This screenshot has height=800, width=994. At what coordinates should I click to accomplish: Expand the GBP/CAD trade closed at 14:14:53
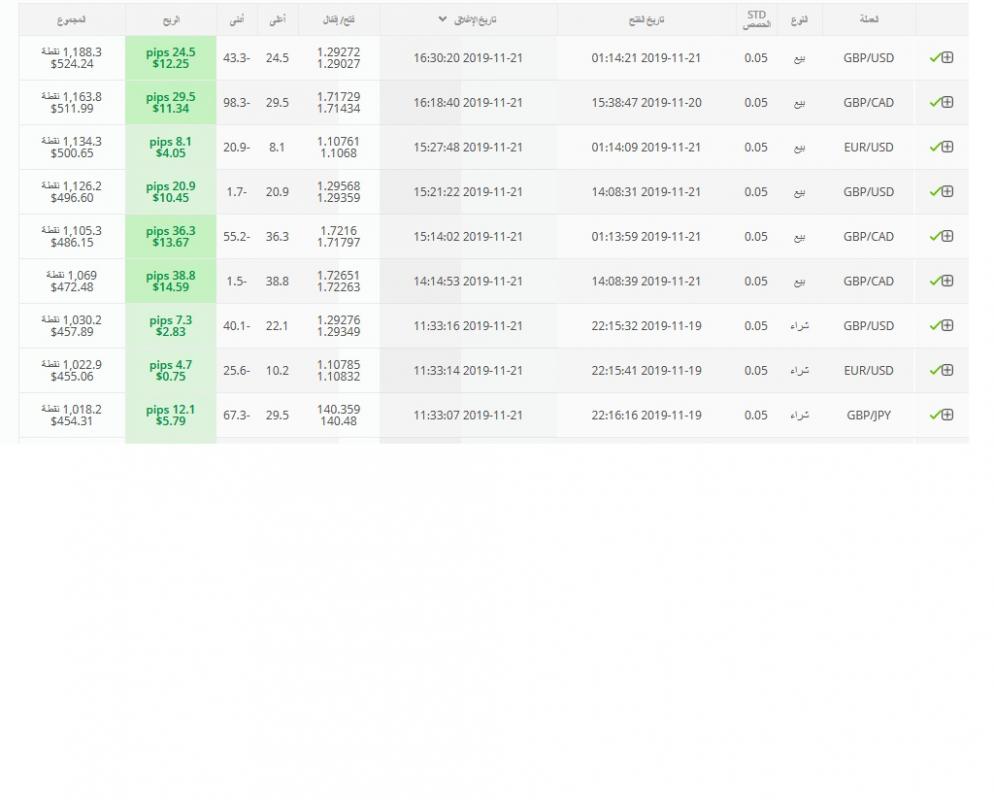point(947,281)
